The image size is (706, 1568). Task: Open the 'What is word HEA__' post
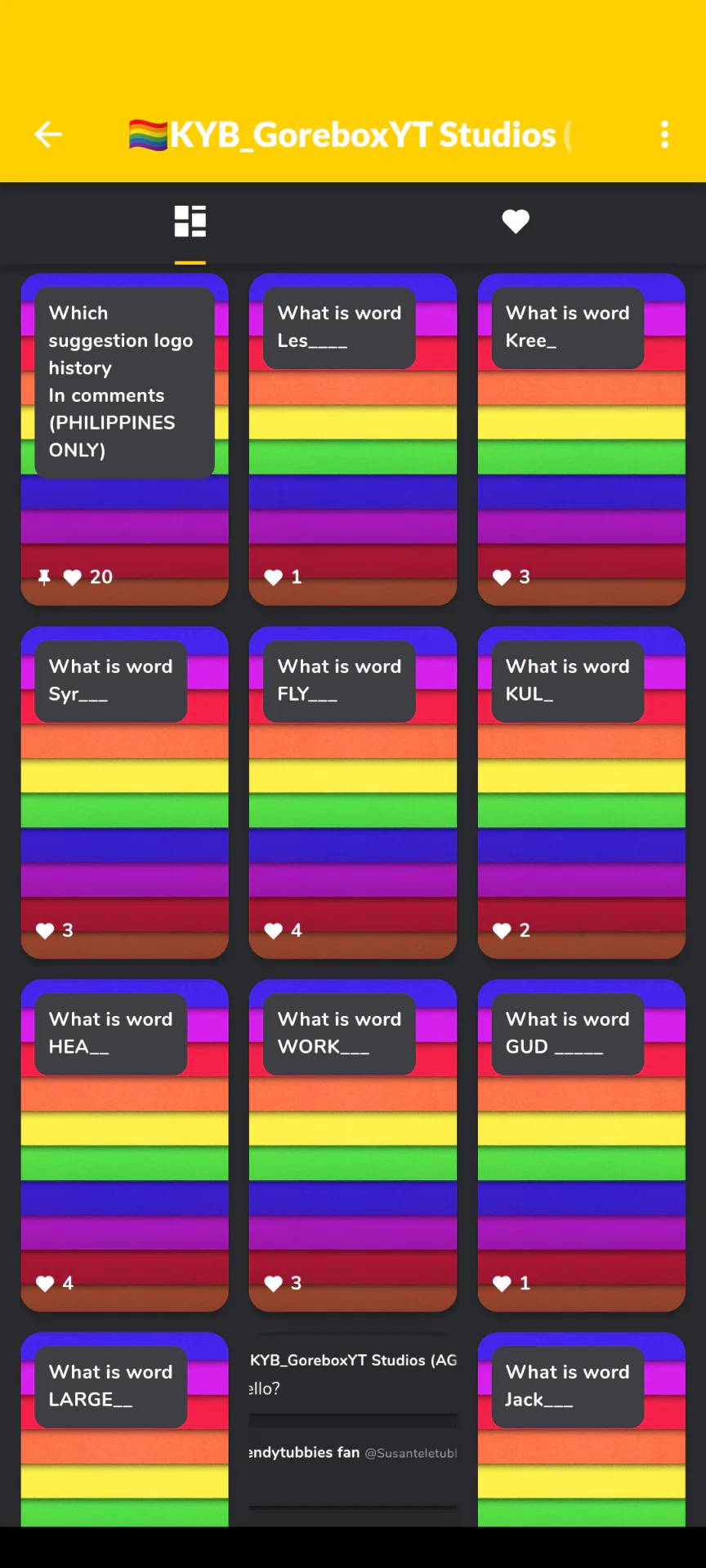[124, 1145]
